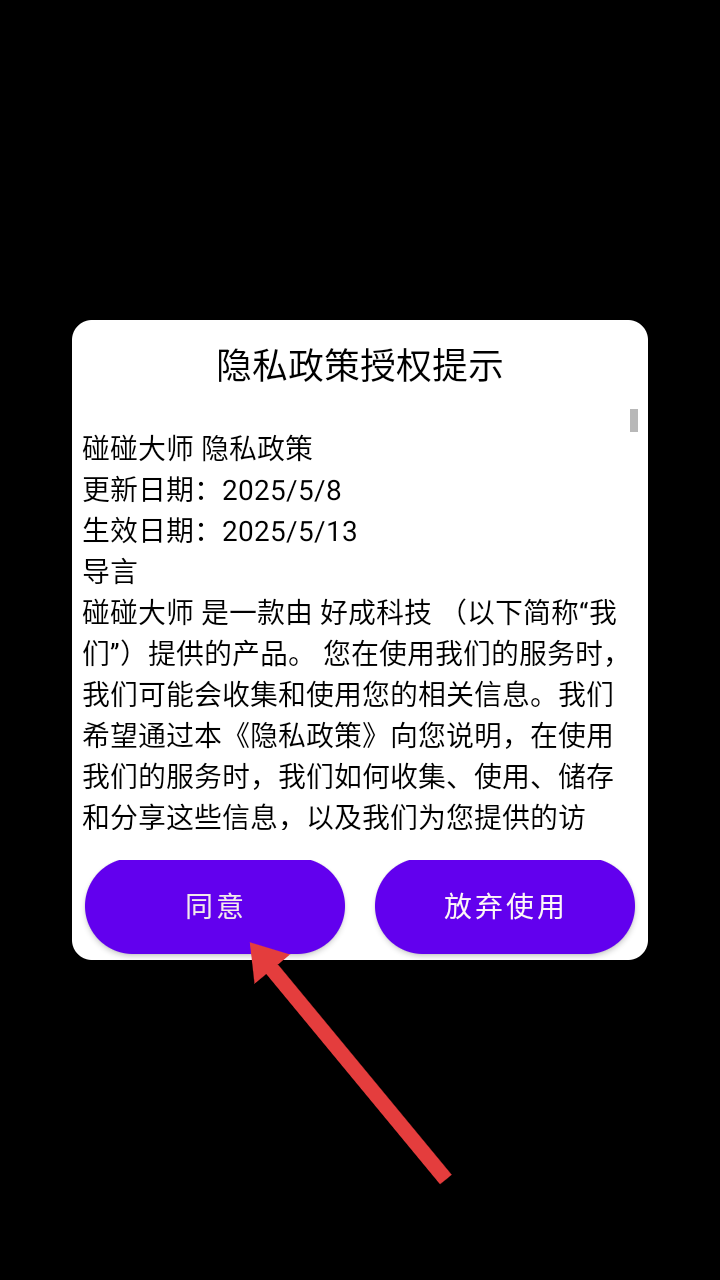This screenshot has width=720, height=1280.
Task: Choose 放弃使用 to decline the policy
Action: point(505,906)
